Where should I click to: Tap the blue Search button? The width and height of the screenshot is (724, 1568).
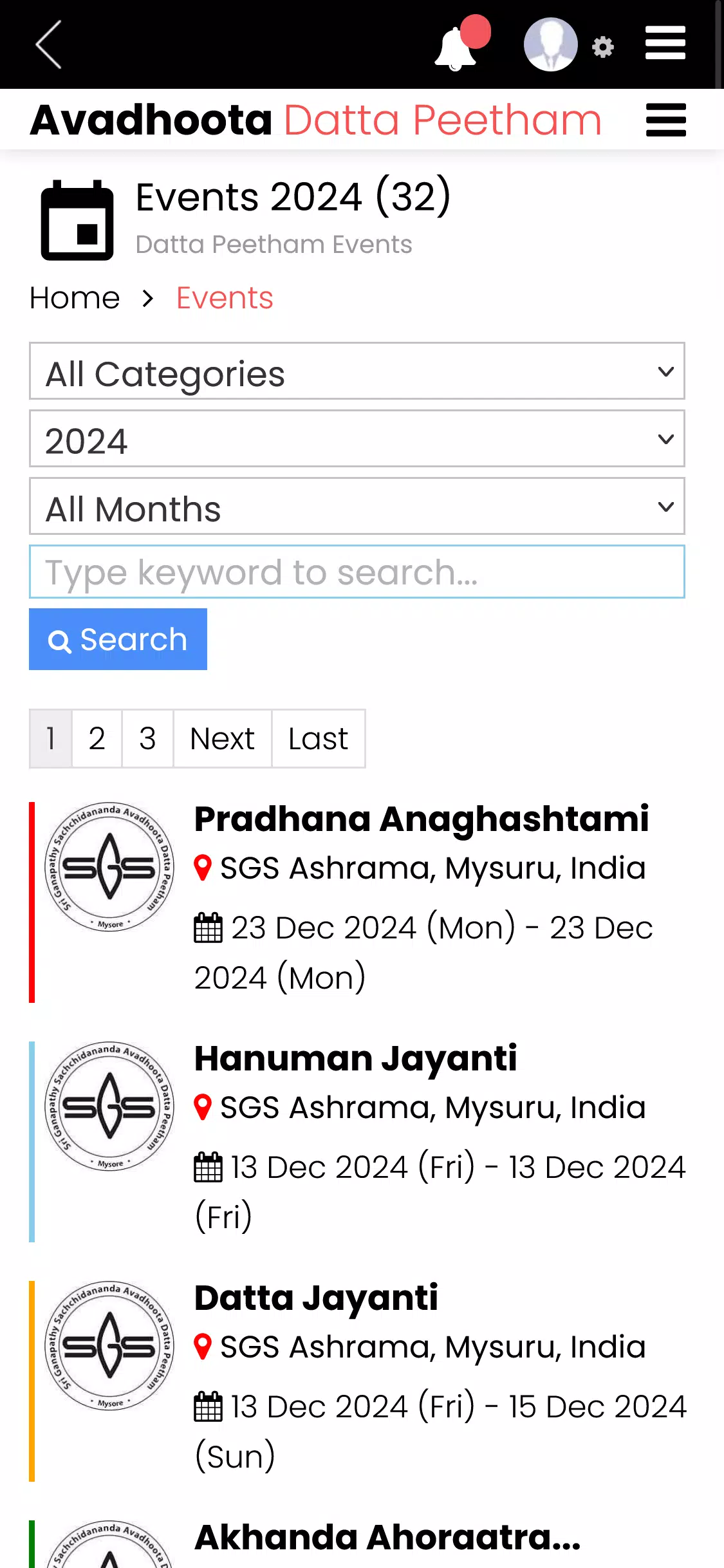[118, 639]
